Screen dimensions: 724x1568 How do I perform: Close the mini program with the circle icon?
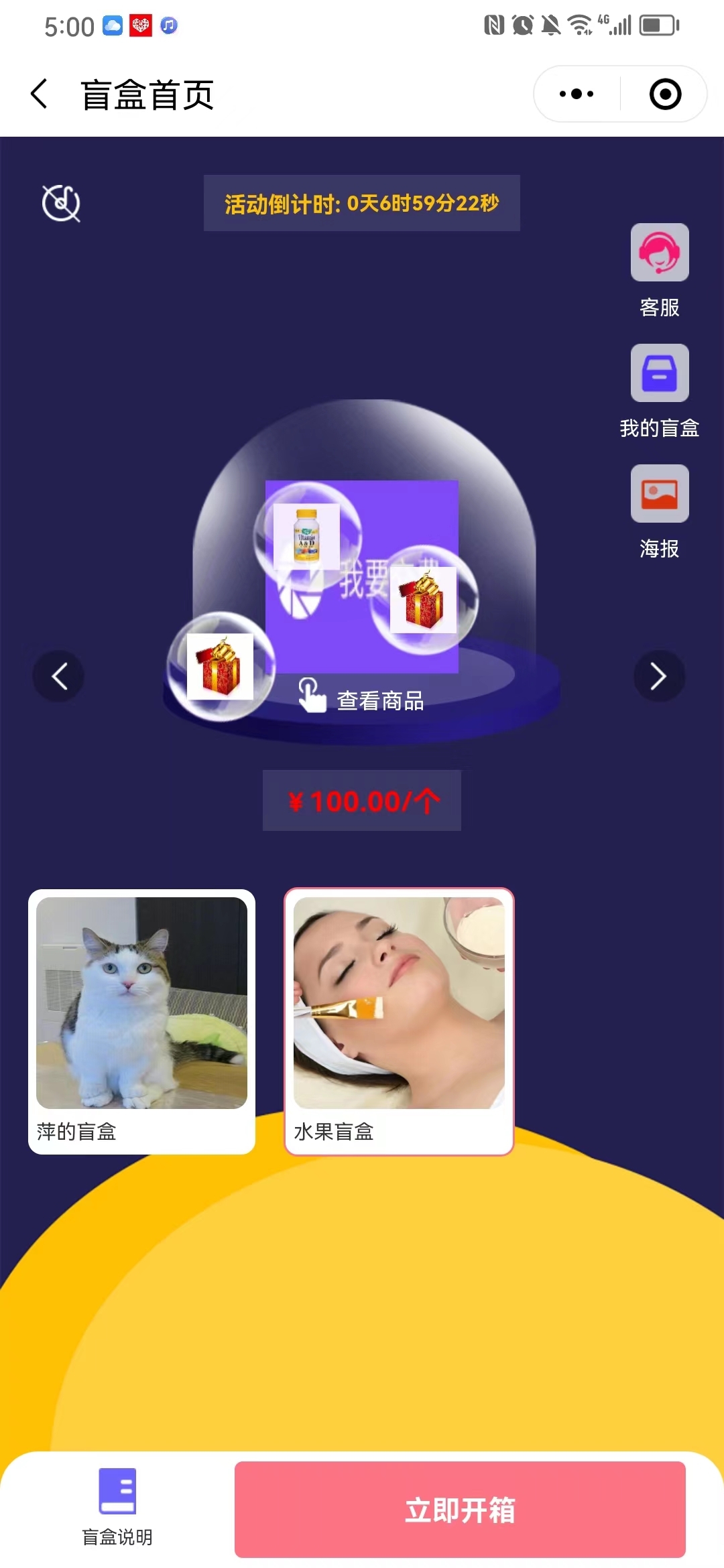[x=665, y=94]
